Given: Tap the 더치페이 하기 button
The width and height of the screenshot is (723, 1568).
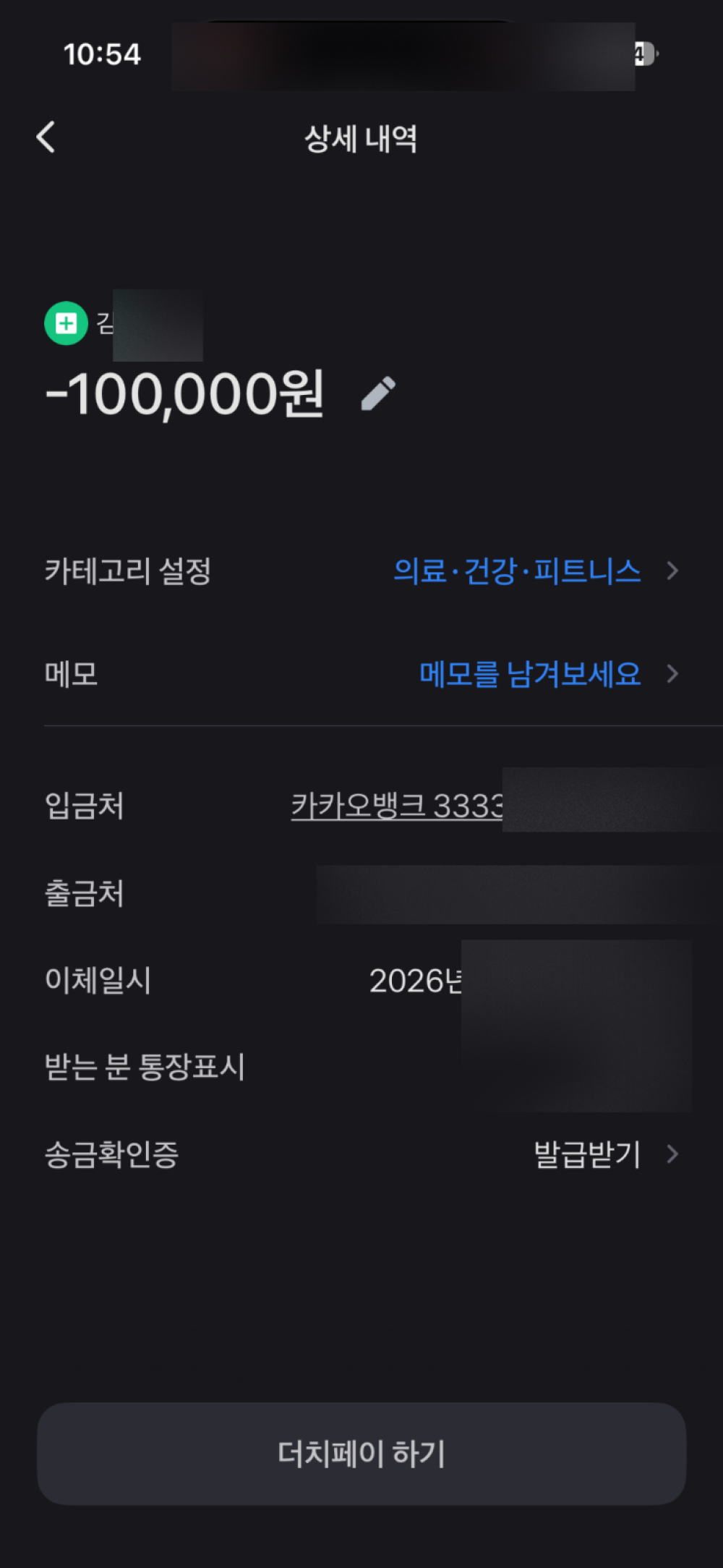Looking at the screenshot, I should (x=361, y=1454).
